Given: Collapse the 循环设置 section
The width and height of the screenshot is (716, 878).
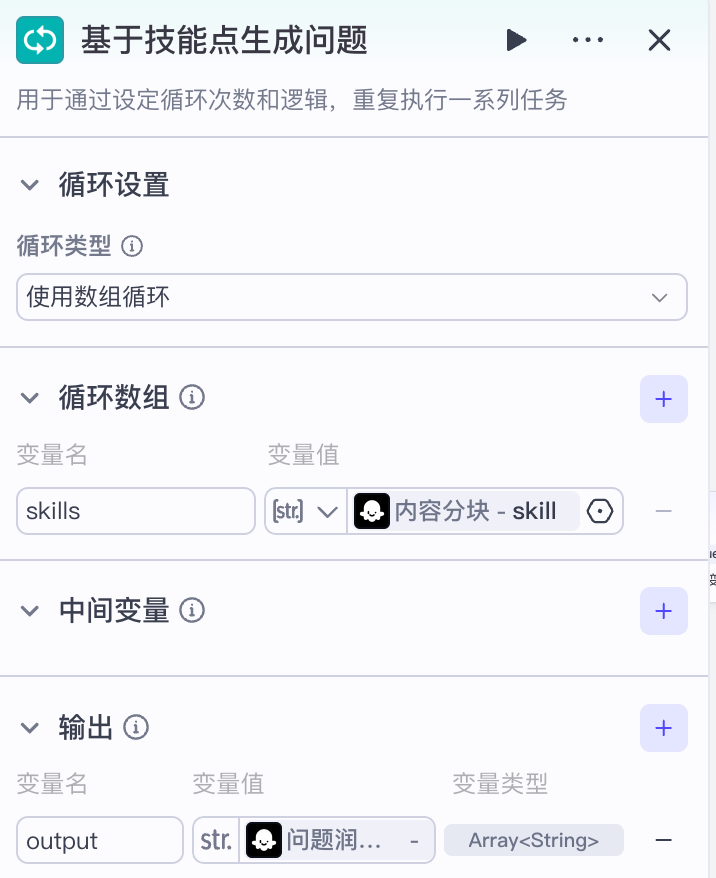Looking at the screenshot, I should point(30,185).
